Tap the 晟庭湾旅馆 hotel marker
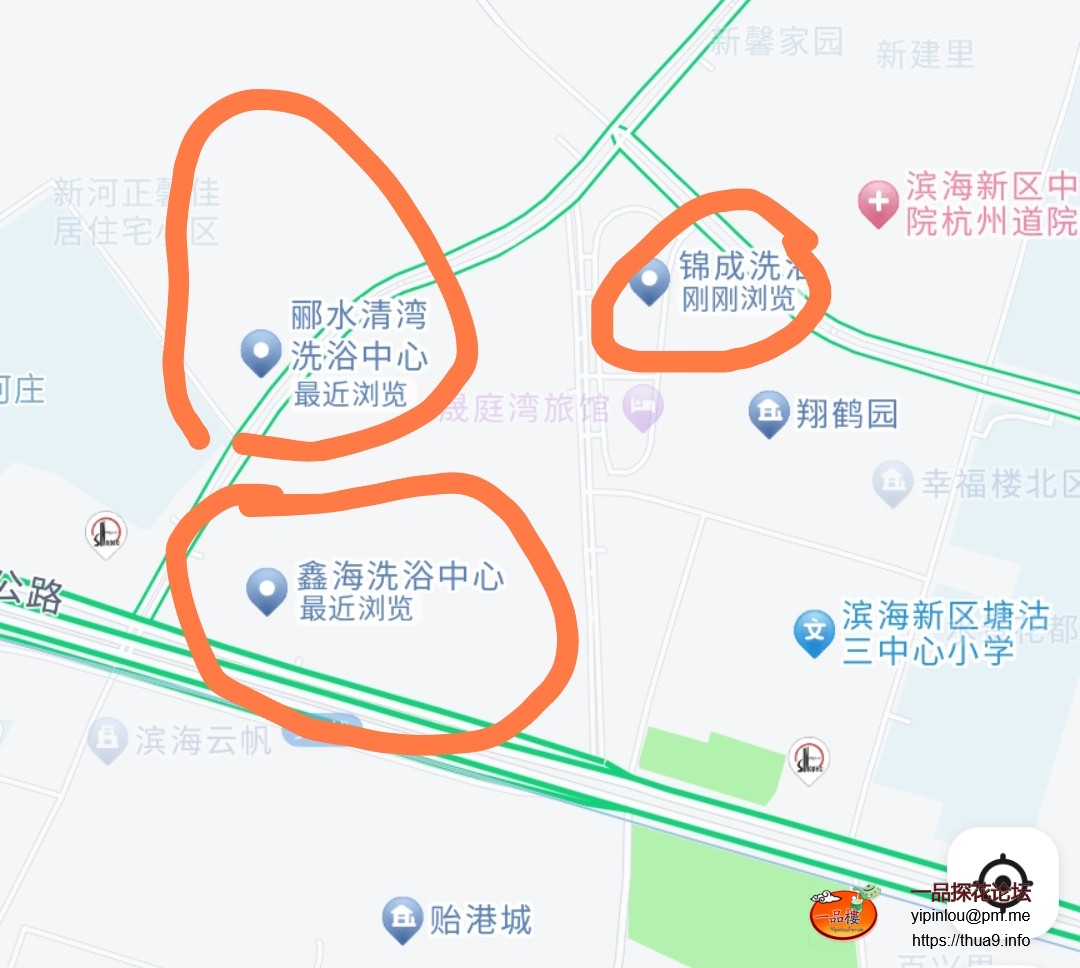Screen dimensions: 1080x968 pos(642,408)
